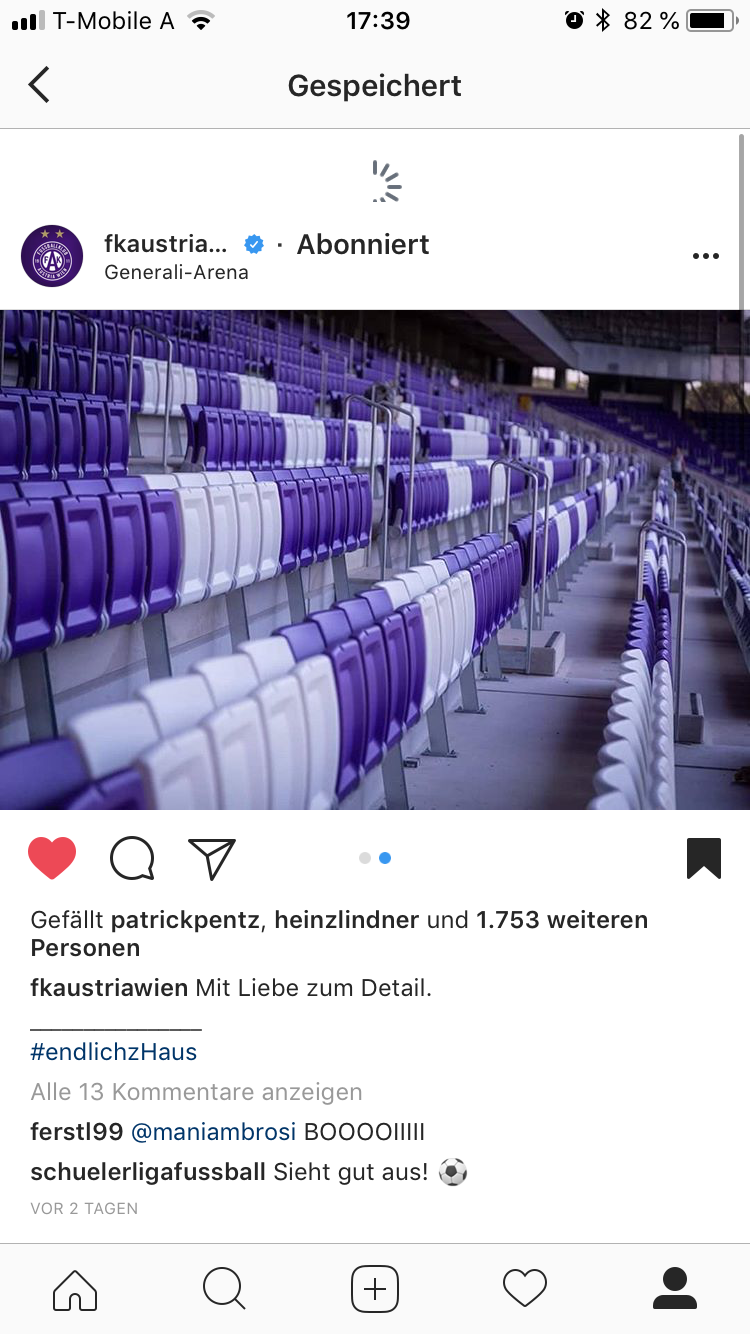Open the 1.753 weiteren Personen likes list
The width and height of the screenshot is (750, 1334).
point(340,933)
